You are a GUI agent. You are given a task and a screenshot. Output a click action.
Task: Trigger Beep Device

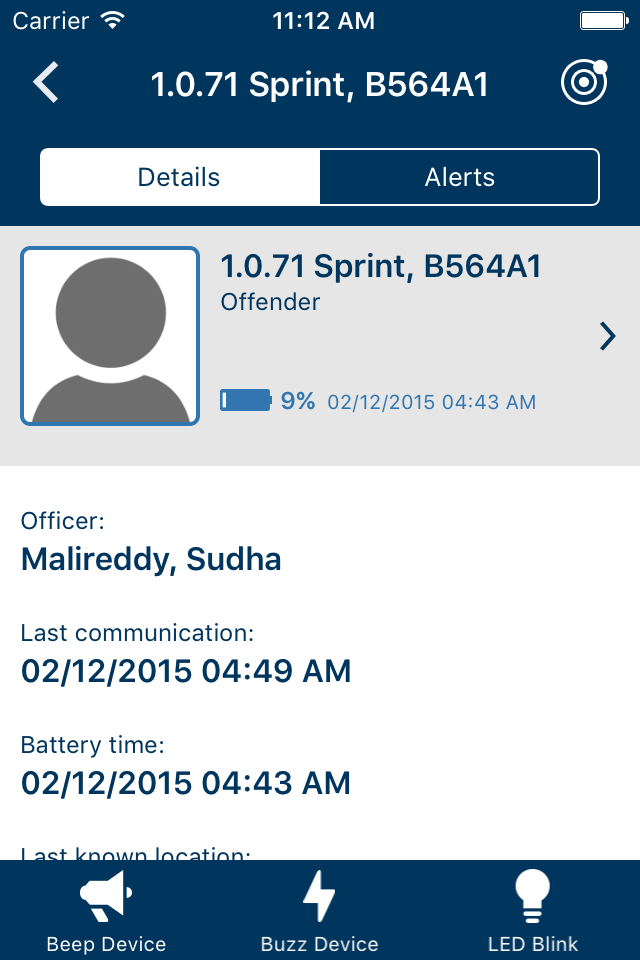106,911
